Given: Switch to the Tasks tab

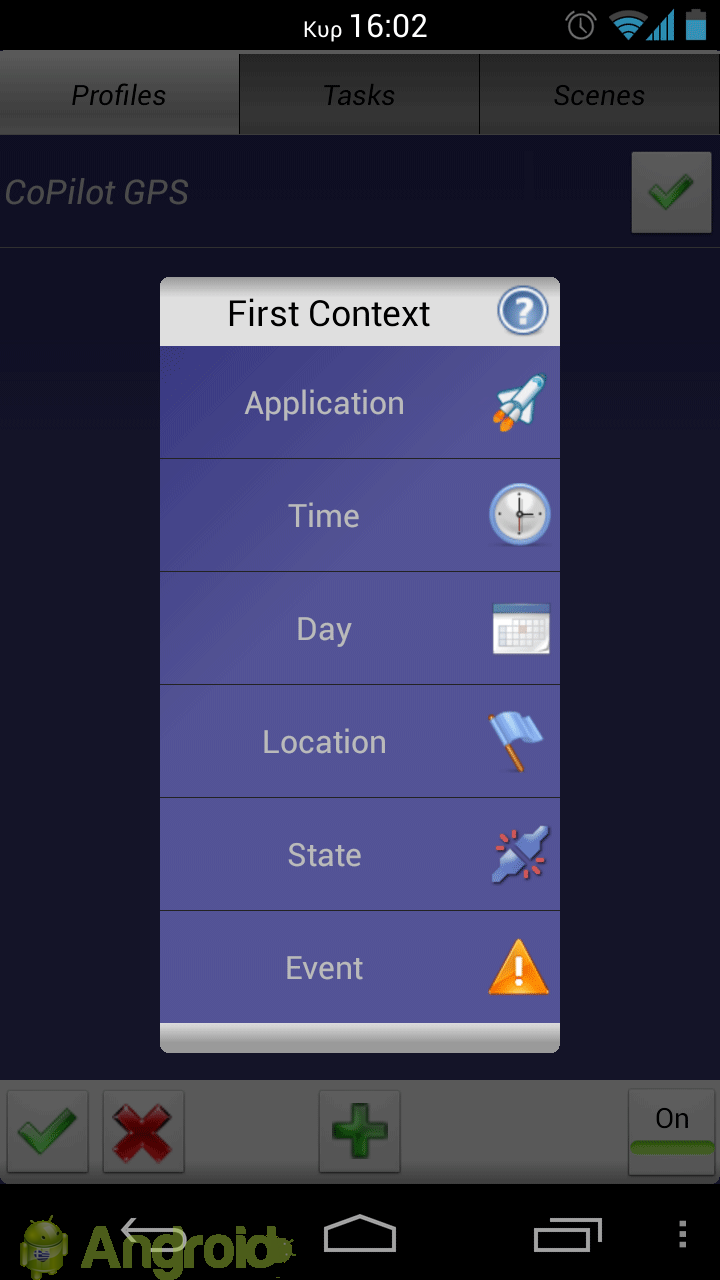Looking at the screenshot, I should 359,95.
